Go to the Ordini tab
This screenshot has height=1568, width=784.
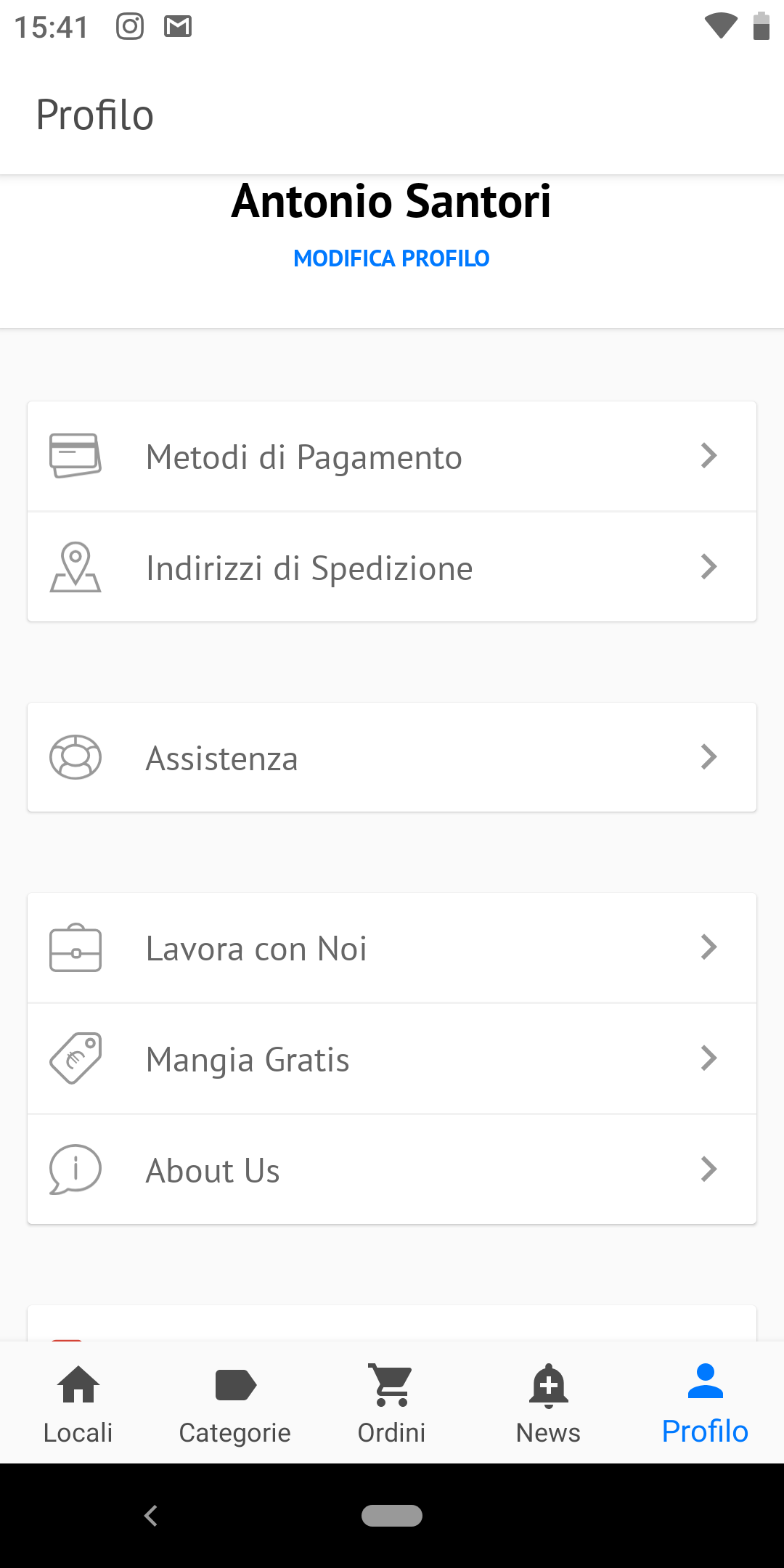click(392, 1403)
